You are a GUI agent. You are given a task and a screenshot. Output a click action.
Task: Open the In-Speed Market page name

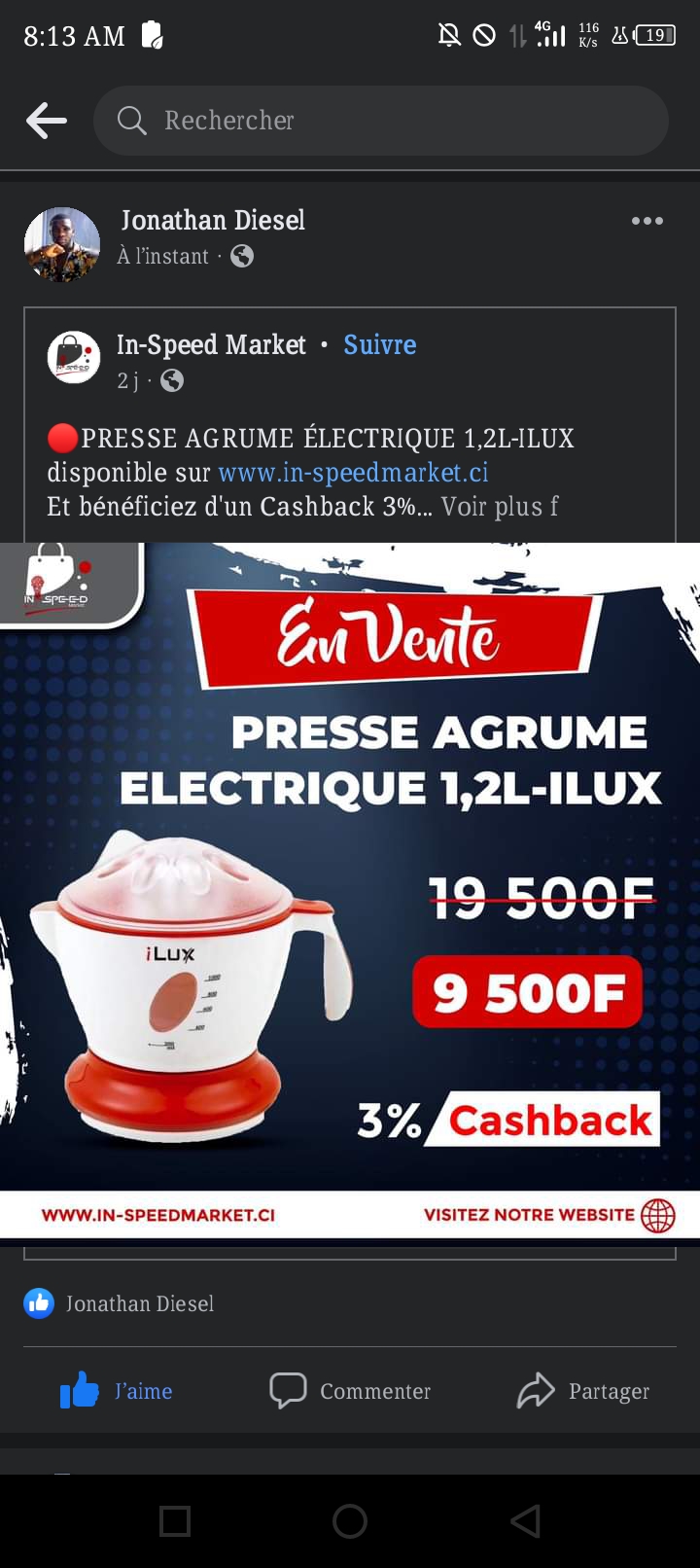pyautogui.click(x=211, y=344)
